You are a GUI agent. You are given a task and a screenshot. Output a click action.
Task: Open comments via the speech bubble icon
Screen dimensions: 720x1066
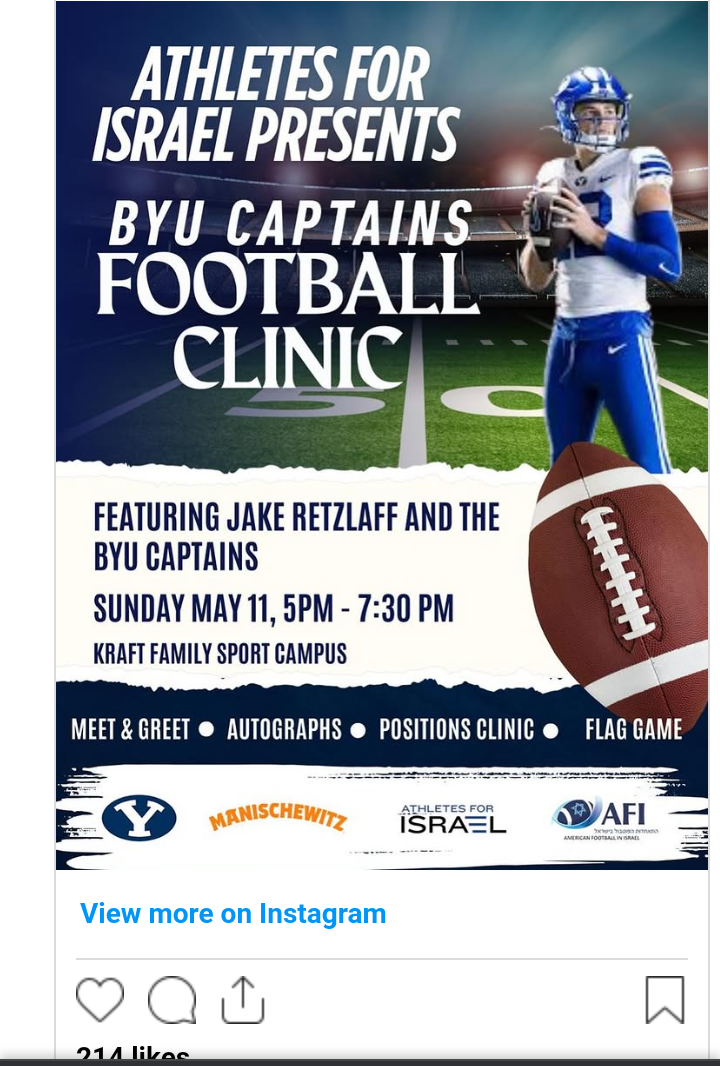(171, 999)
